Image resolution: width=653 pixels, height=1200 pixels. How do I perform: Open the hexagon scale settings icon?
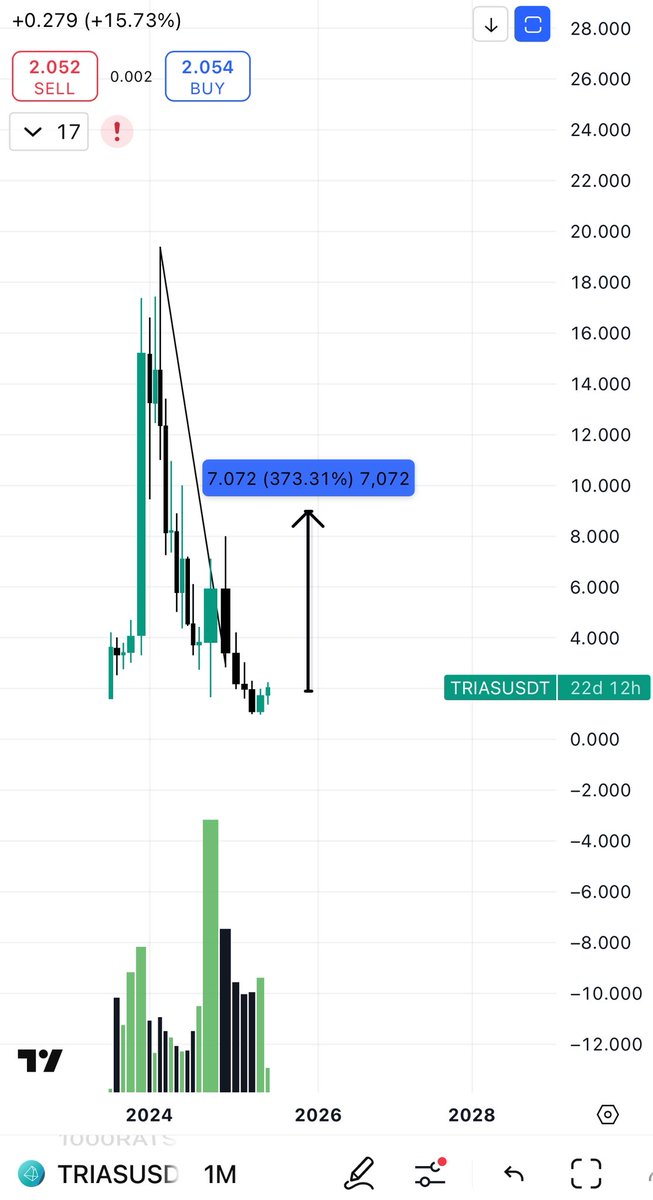point(608,1114)
